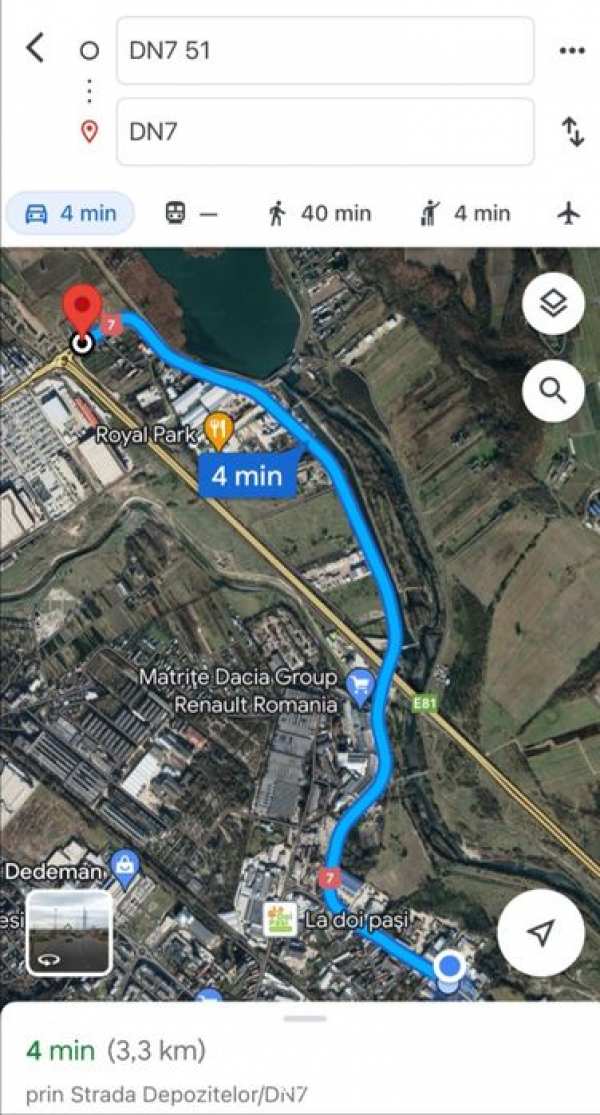The width and height of the screenshot is (600, 1115).
Task: Open the La doi pași place marker
Action: pyautogui.click(x=280, y=919)
